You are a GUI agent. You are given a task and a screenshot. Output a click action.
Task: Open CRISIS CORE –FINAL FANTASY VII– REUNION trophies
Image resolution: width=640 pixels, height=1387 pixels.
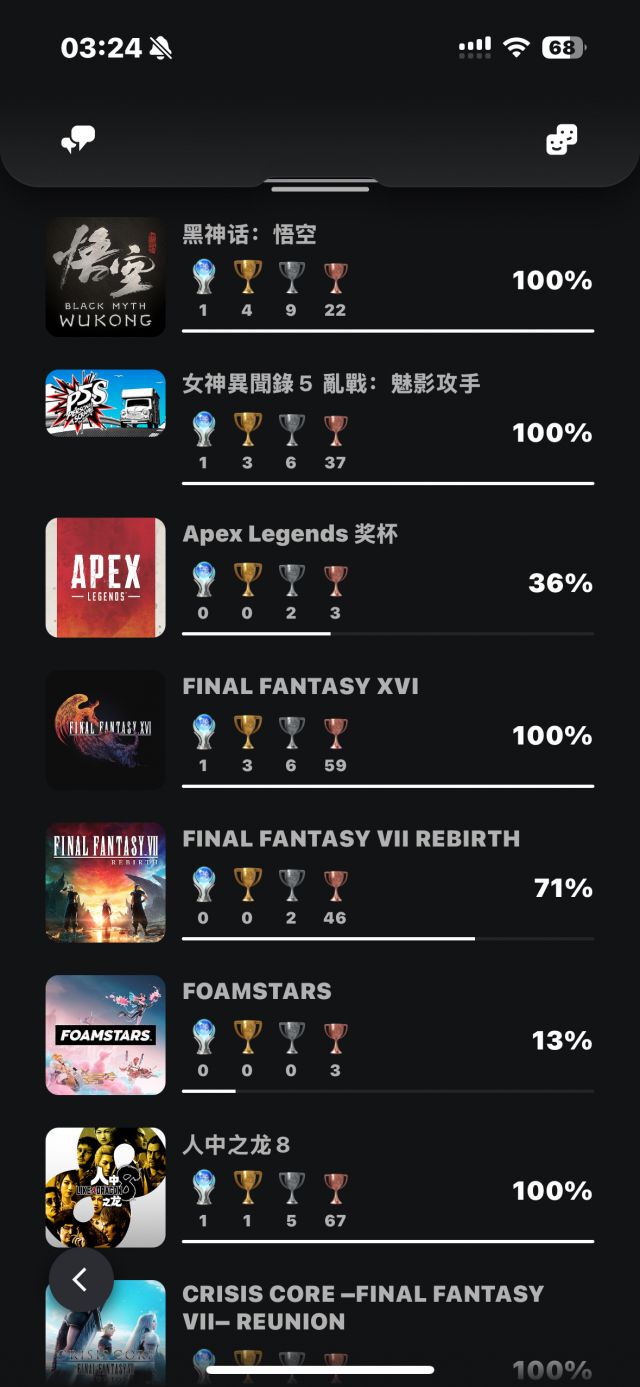(x=362, y=1308)
